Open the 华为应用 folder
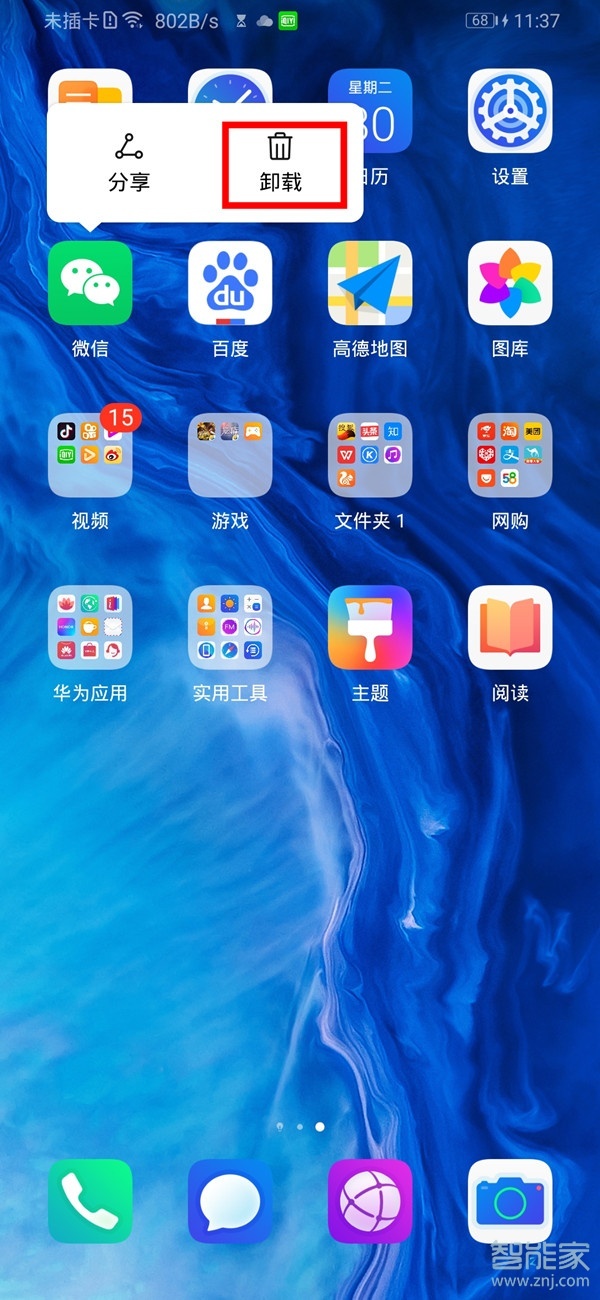 tap(90, 628)
